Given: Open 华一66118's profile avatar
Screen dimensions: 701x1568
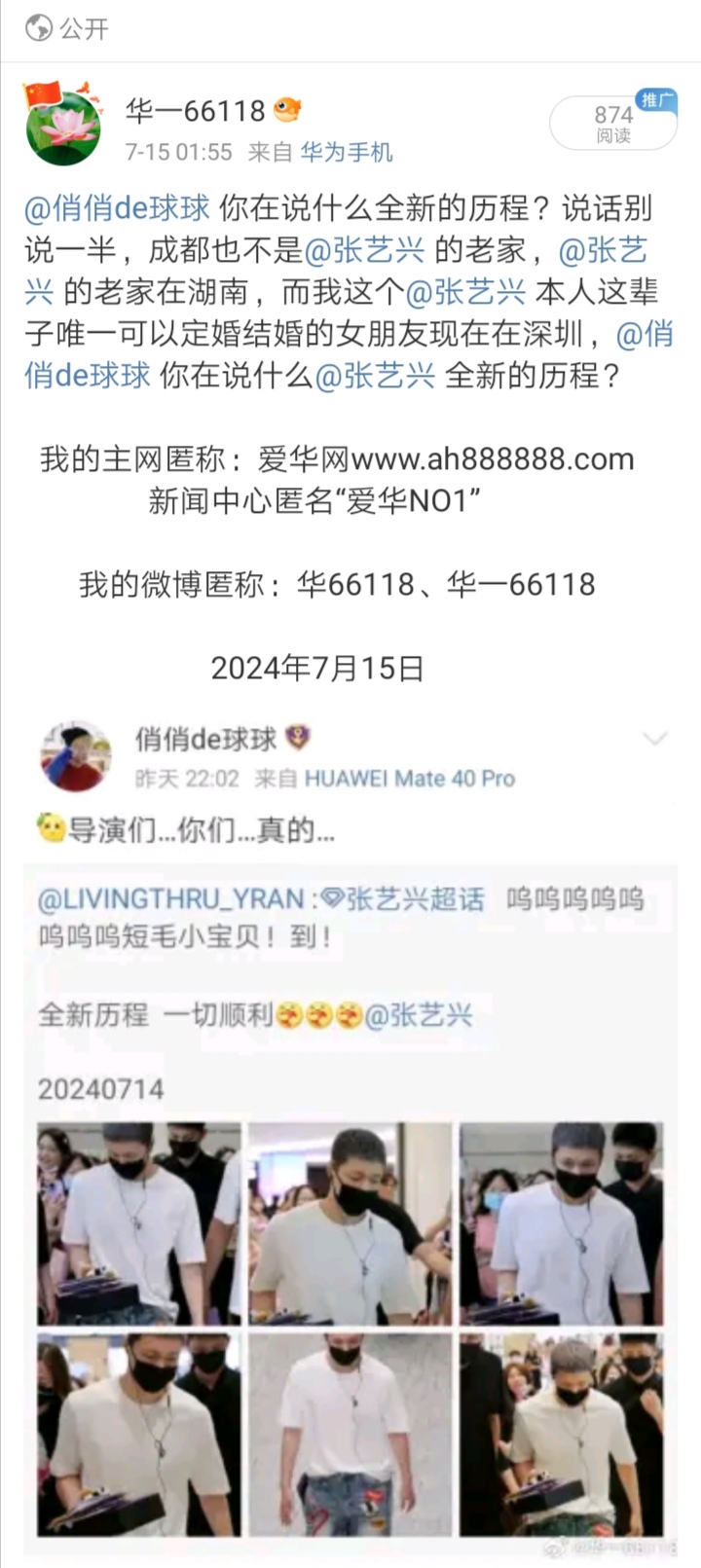Looking at the screenshot, I should point(64,126).
